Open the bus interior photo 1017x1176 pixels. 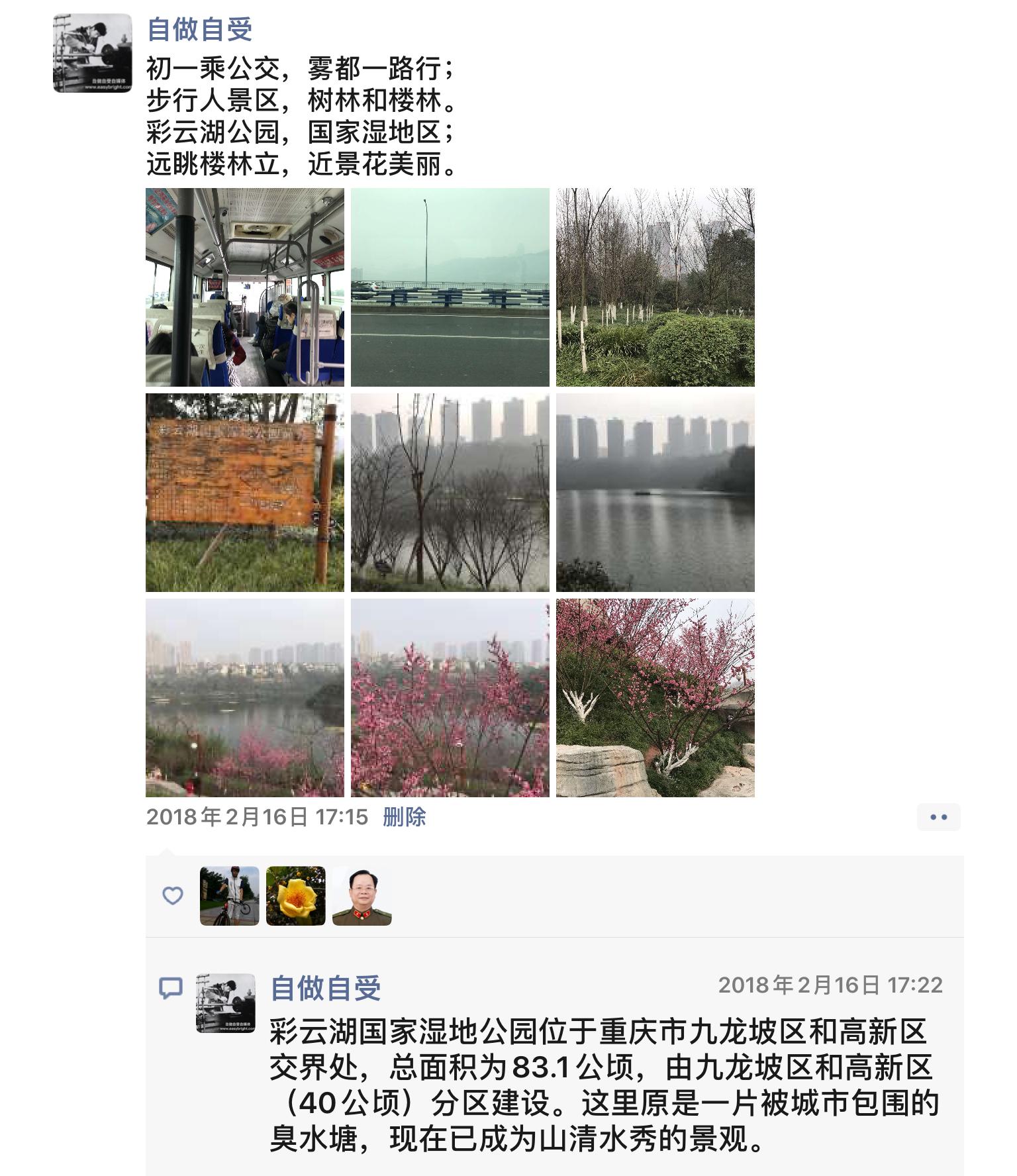245,287
